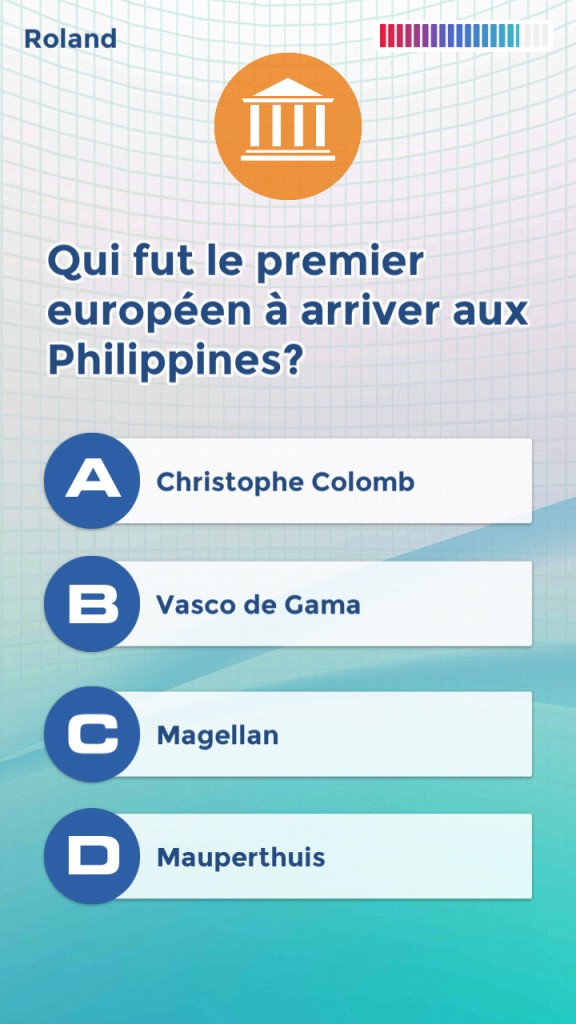Pick answer C Magellan

pos(288,734)
